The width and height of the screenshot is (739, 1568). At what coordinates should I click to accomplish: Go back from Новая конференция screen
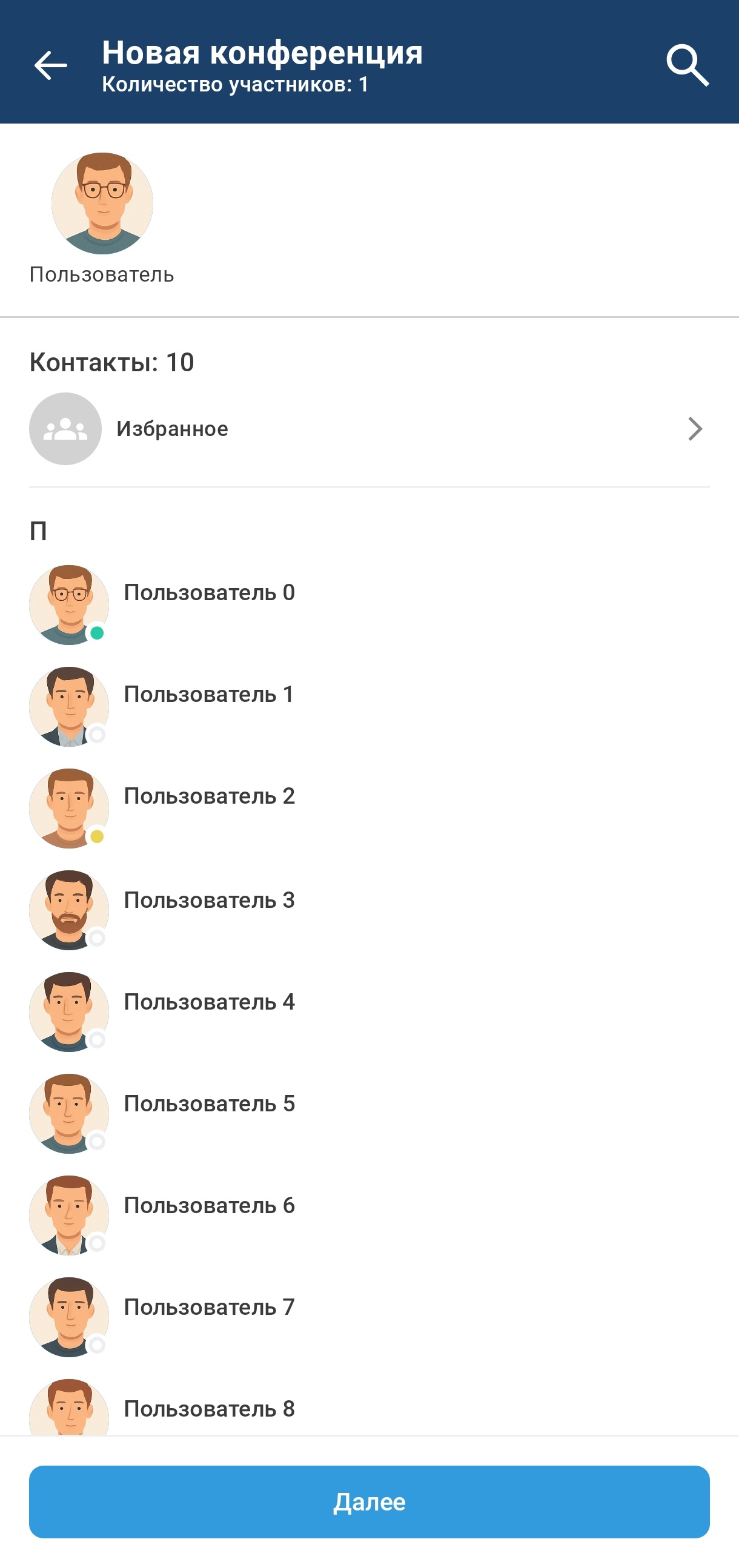tap(50, 65)
